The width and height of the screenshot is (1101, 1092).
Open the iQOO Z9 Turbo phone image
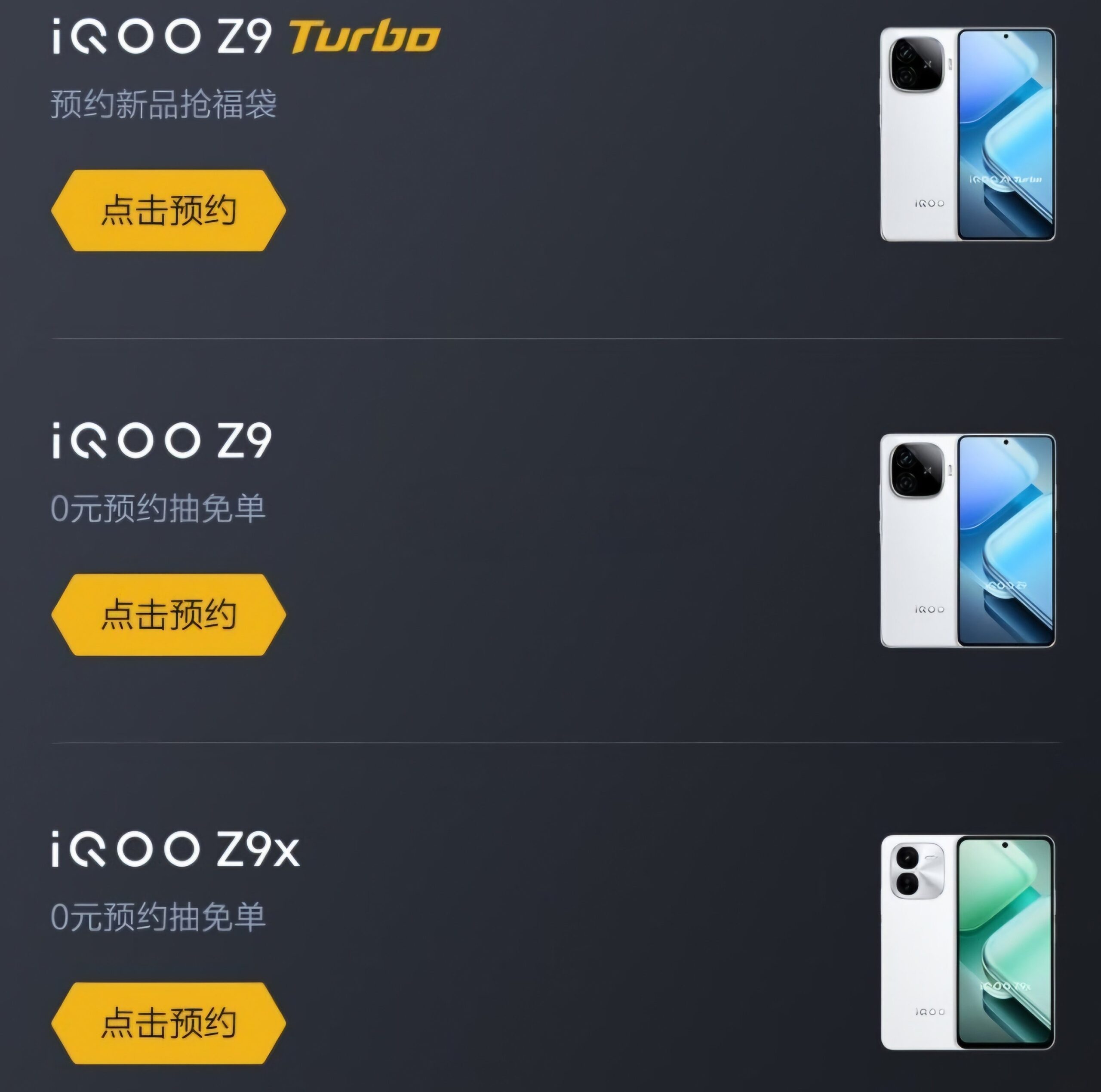[x=967, y=135]
